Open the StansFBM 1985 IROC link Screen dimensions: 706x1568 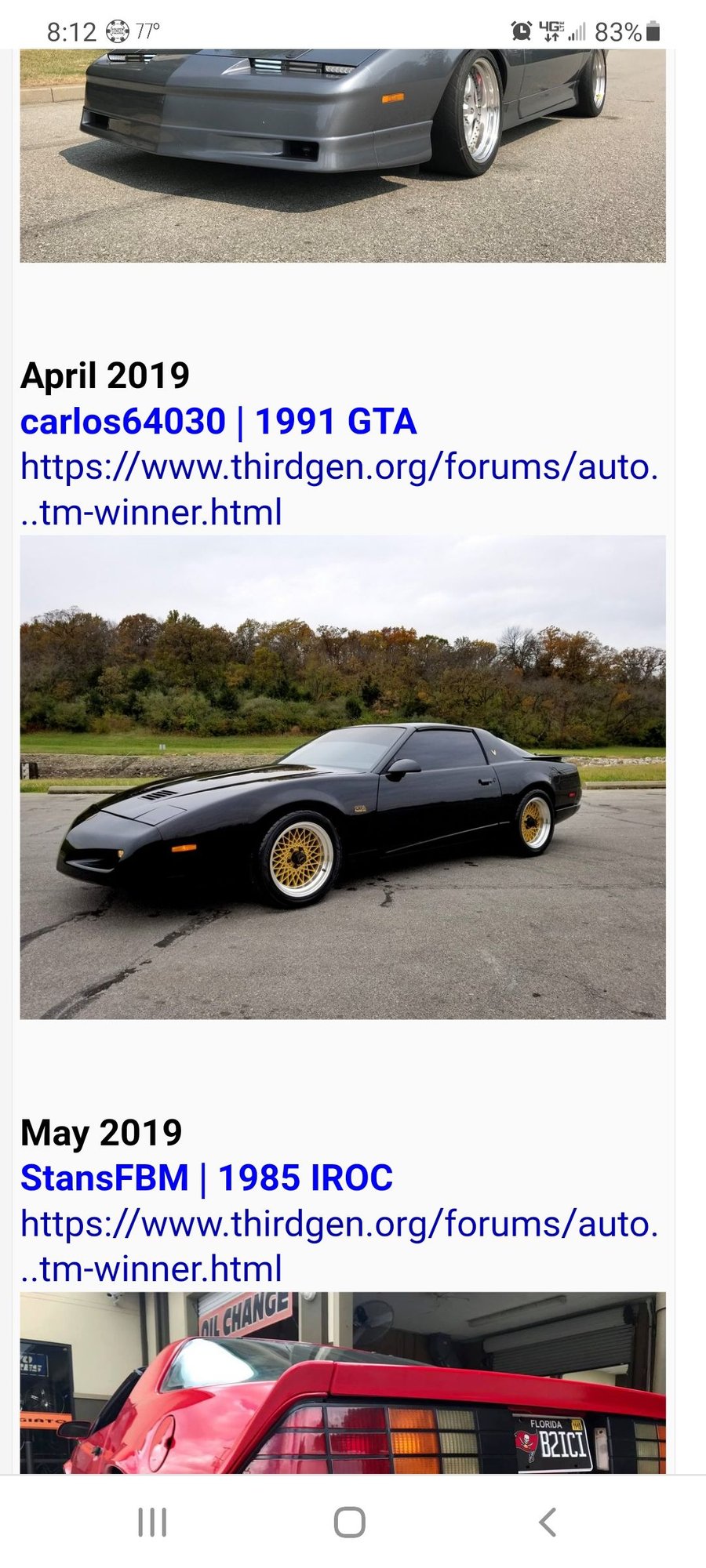(206, 1178)
